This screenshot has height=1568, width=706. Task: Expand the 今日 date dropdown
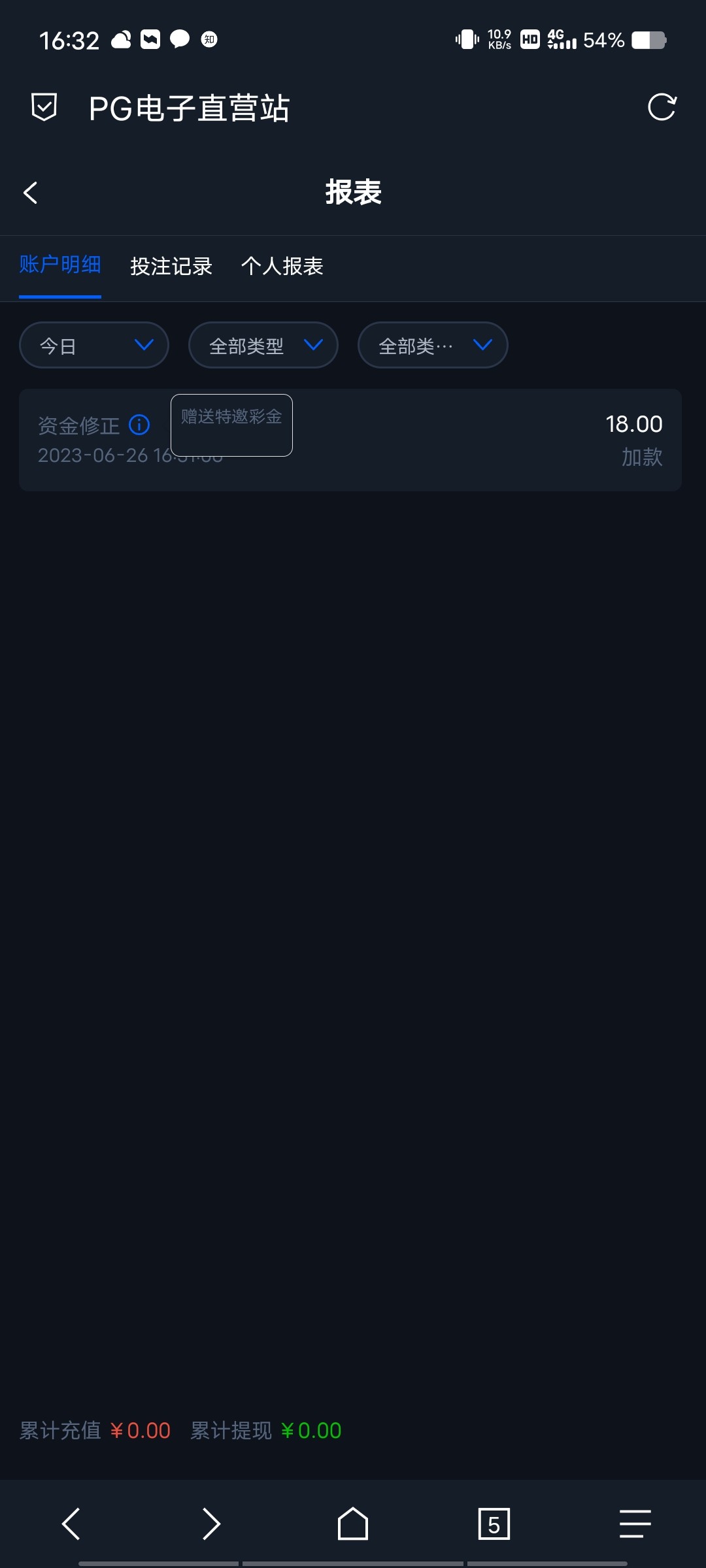(94, 345)
